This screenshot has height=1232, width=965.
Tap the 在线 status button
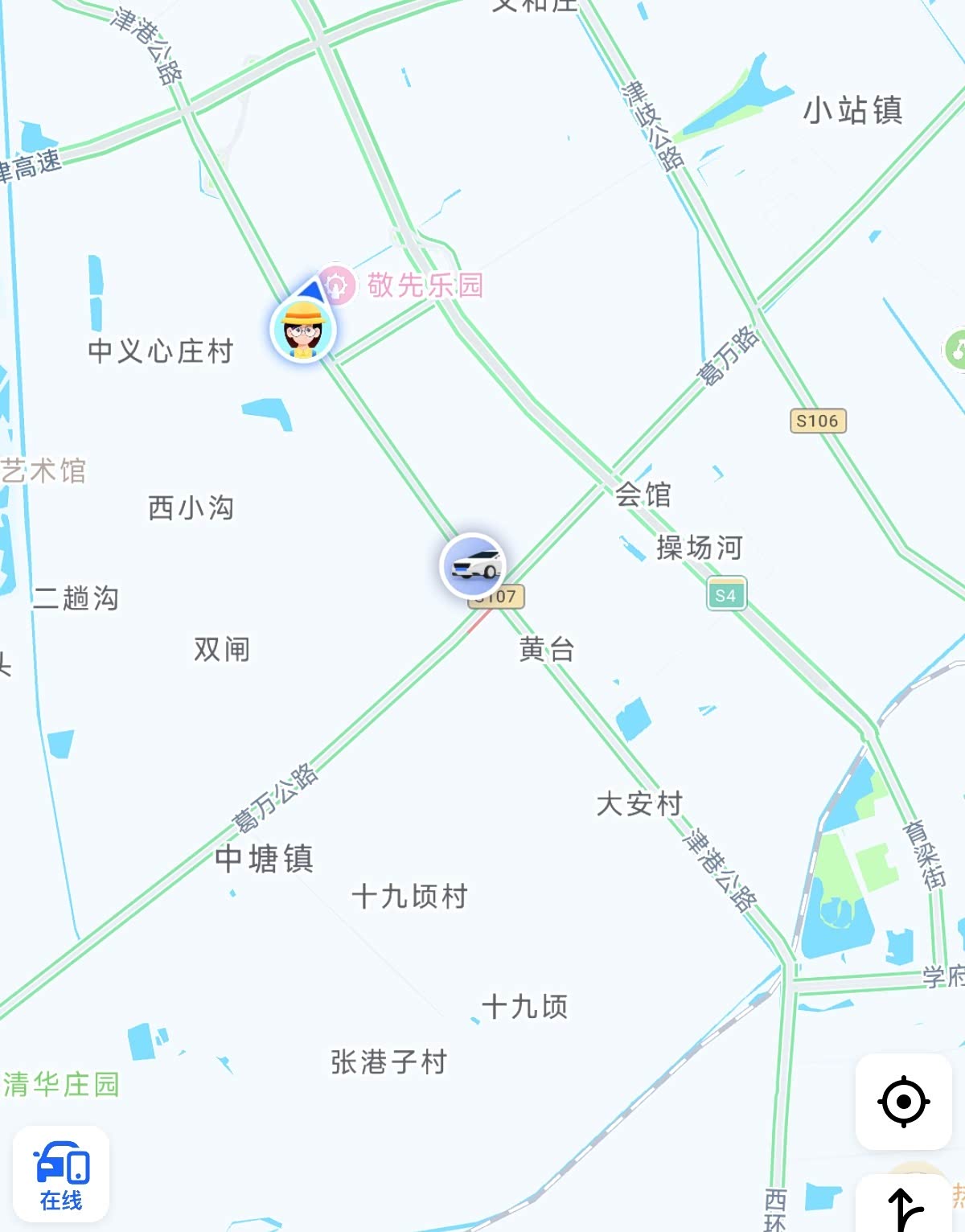[61, 1174]
